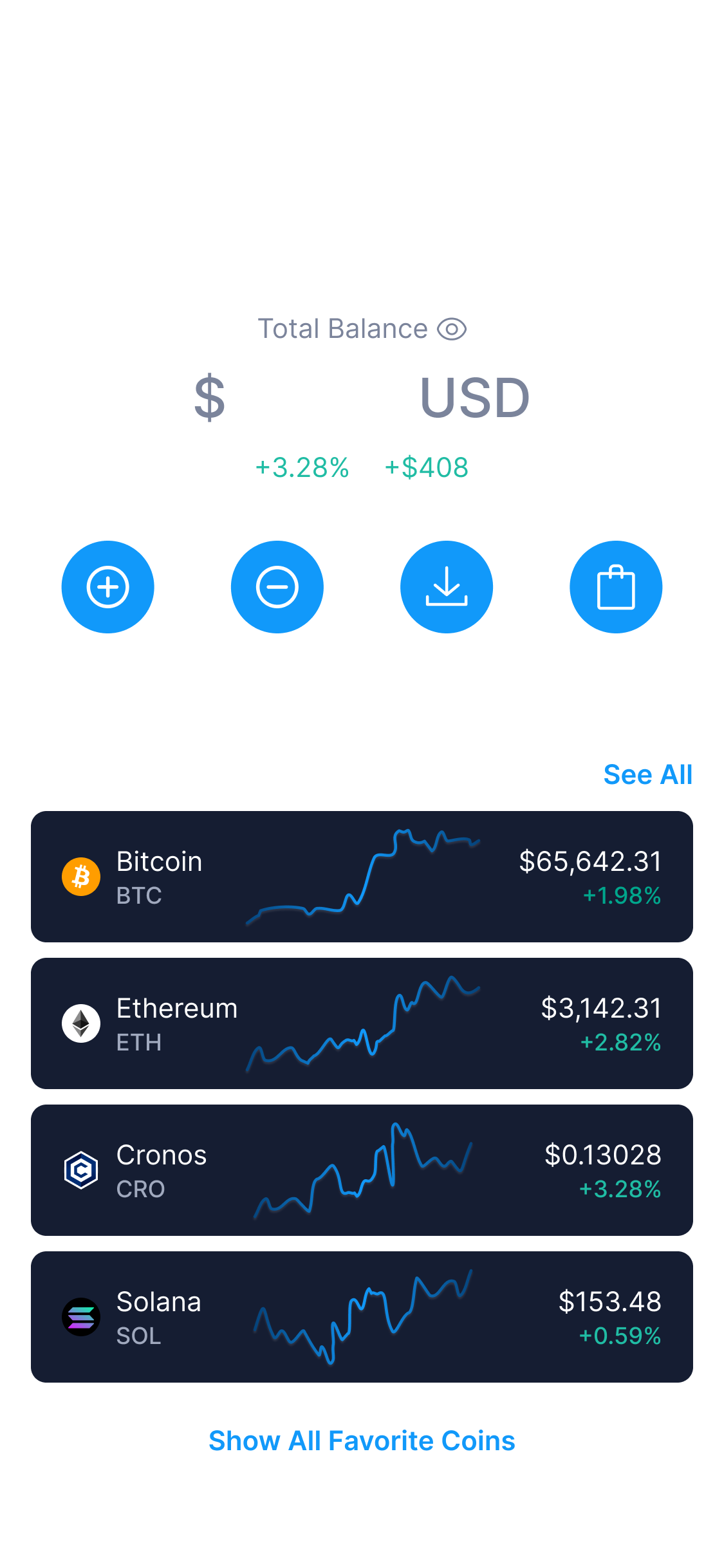Tap the download arrow action button
This screenshot has height=1568, width=724.
pos(447,587)
